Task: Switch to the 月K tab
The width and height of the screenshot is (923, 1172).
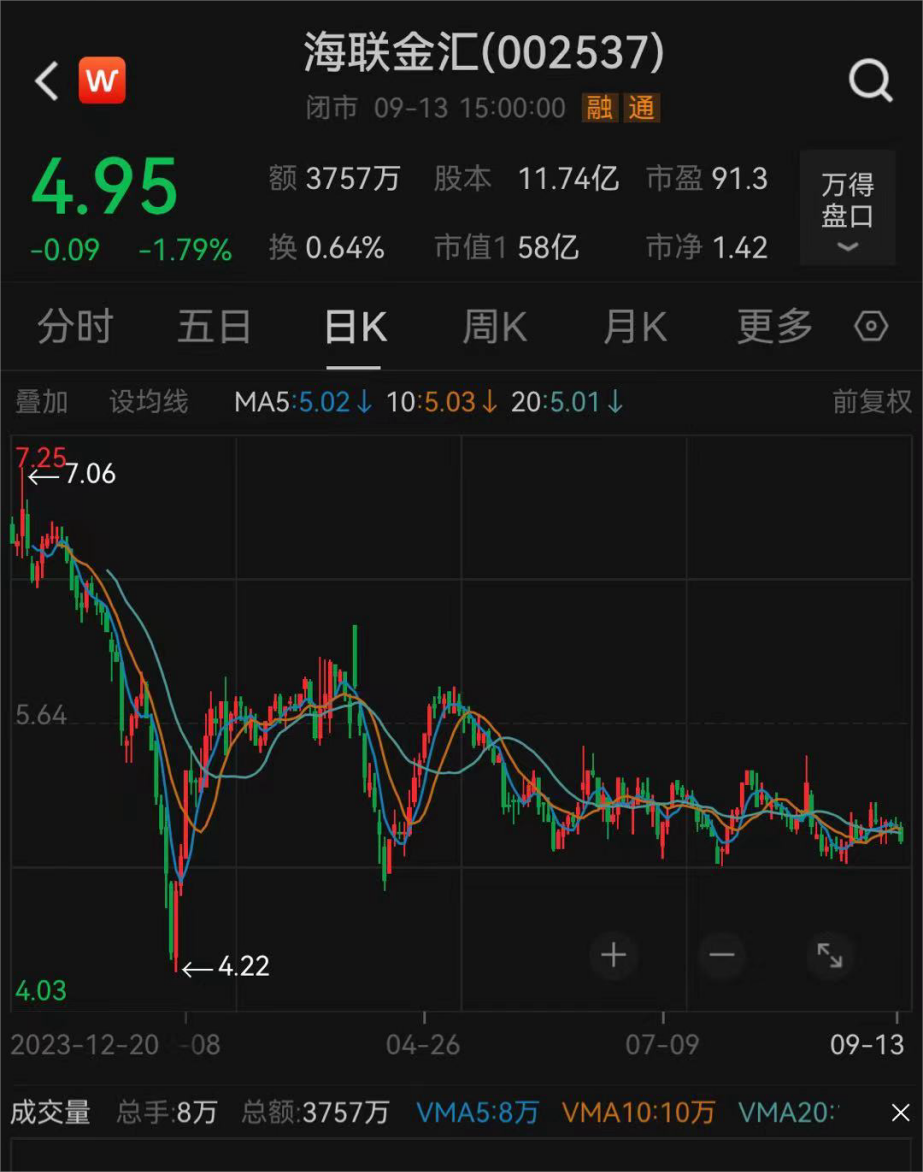Action: pyautogui.click(x=634, y=327)
